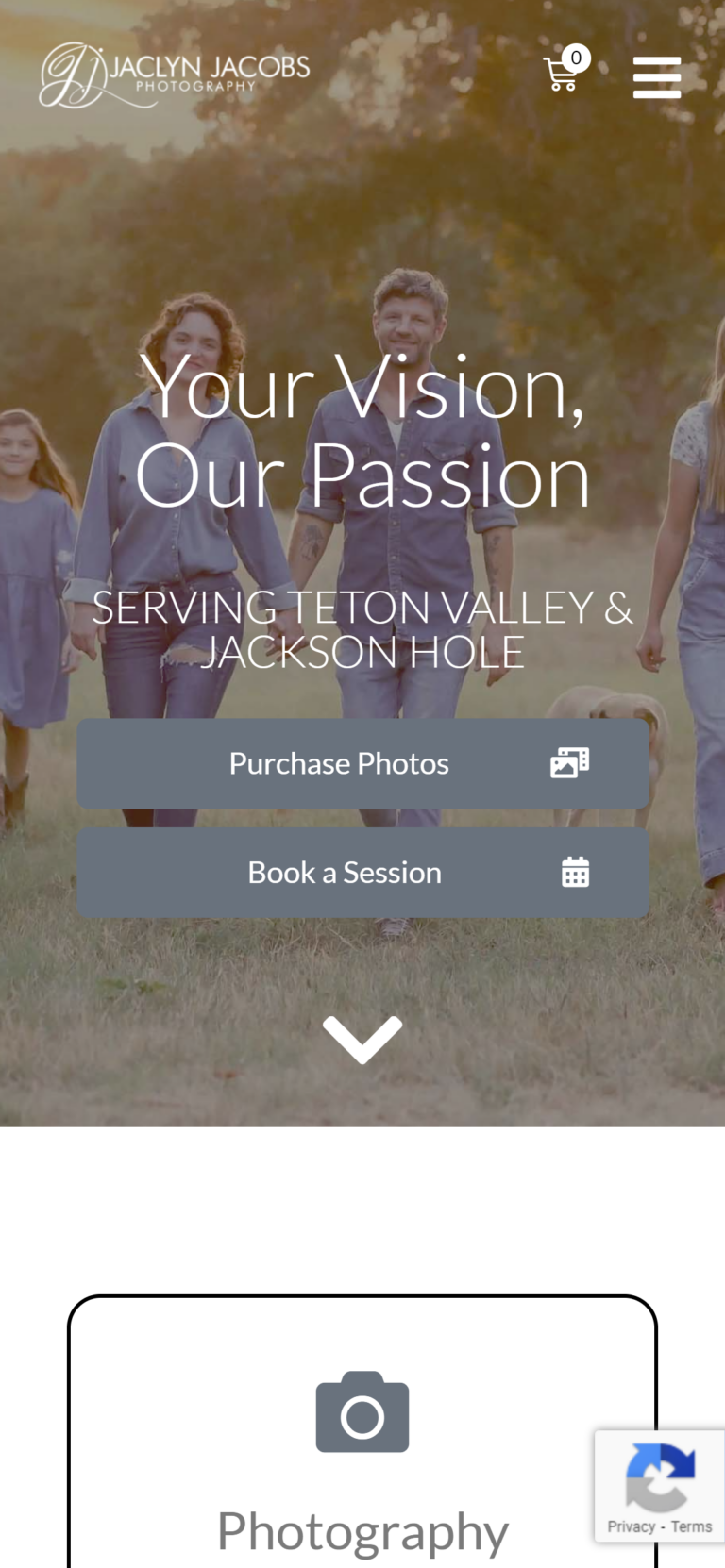Screen dimensions: 725x1568
Task: Tap the Purchase Photos button
Action: point(362,763)
